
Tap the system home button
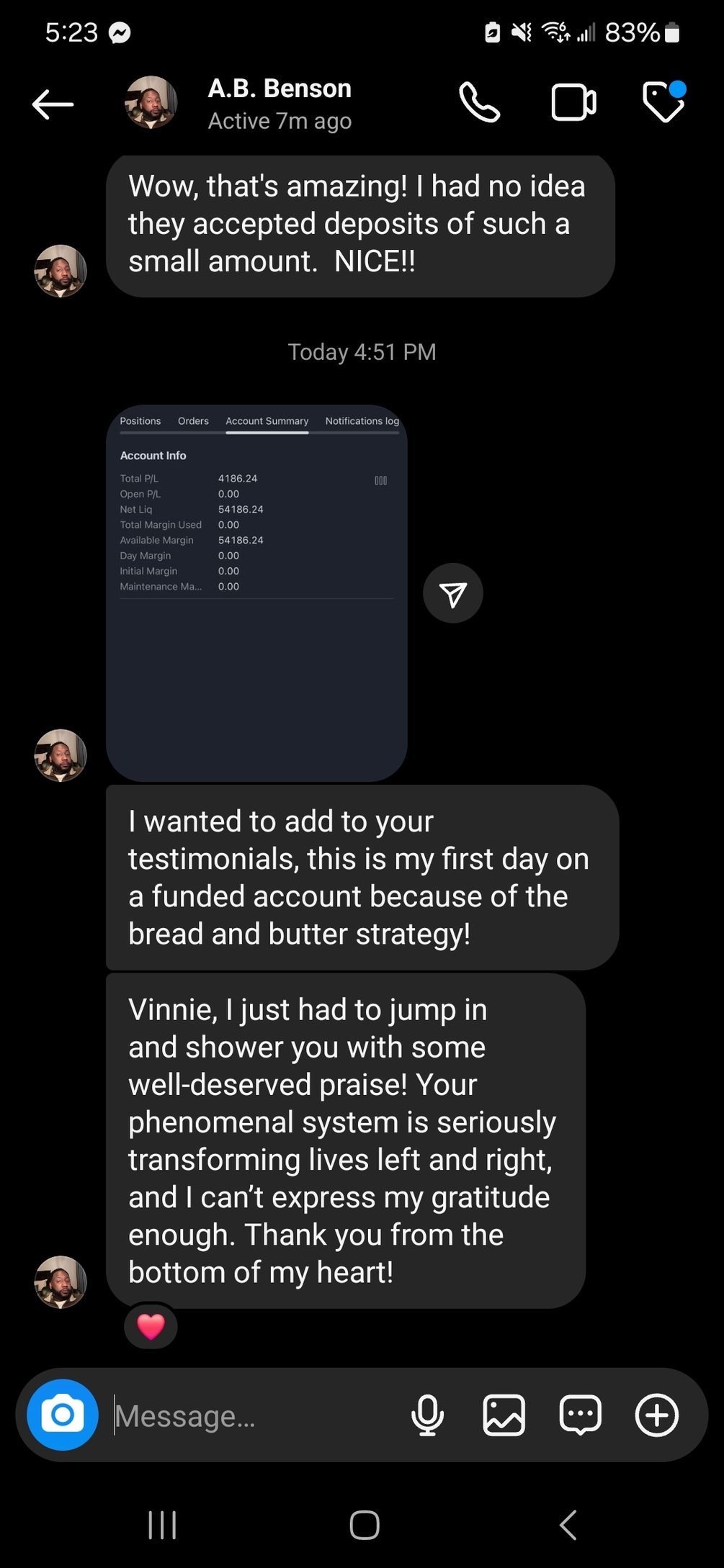coord(364,1524)
